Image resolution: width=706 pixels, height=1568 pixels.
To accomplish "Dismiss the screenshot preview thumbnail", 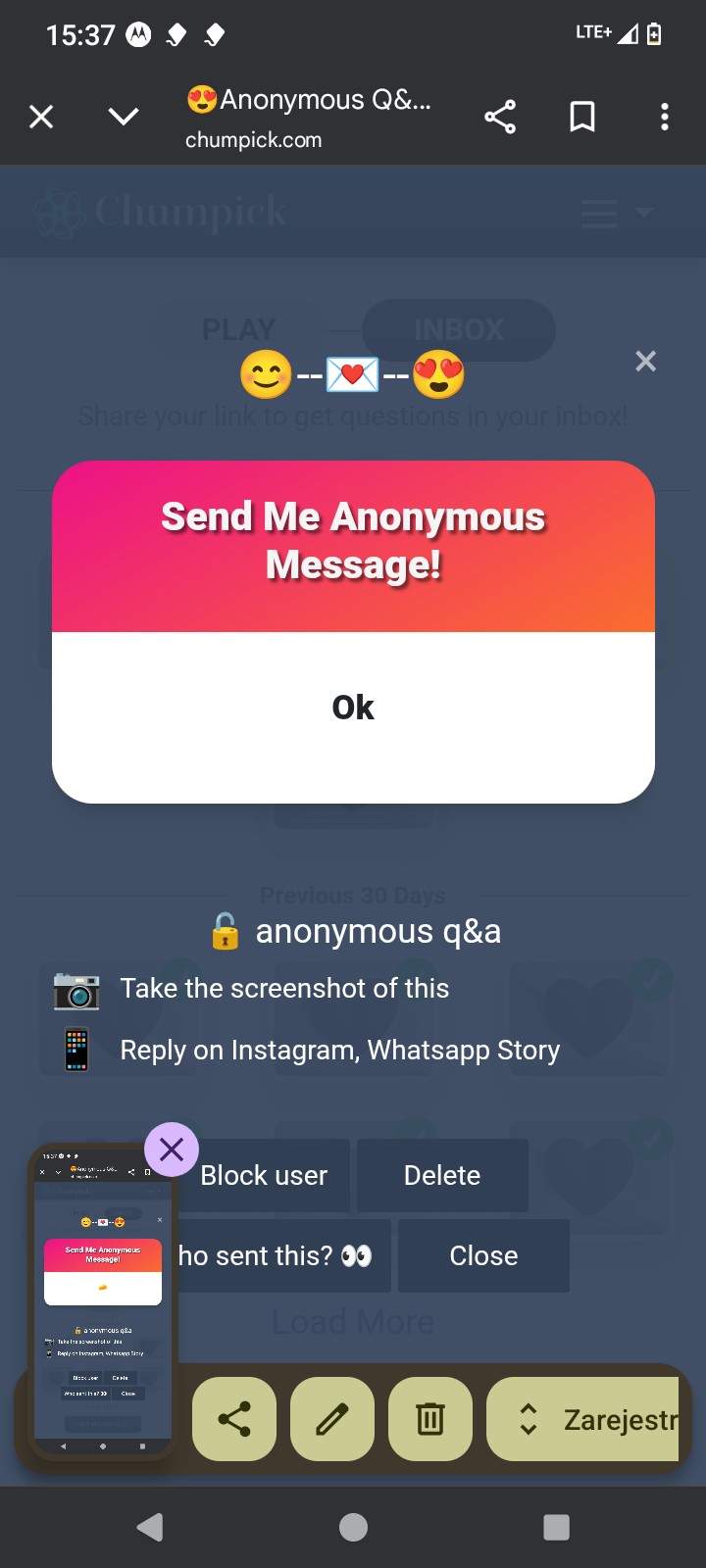I will 172,1150.
